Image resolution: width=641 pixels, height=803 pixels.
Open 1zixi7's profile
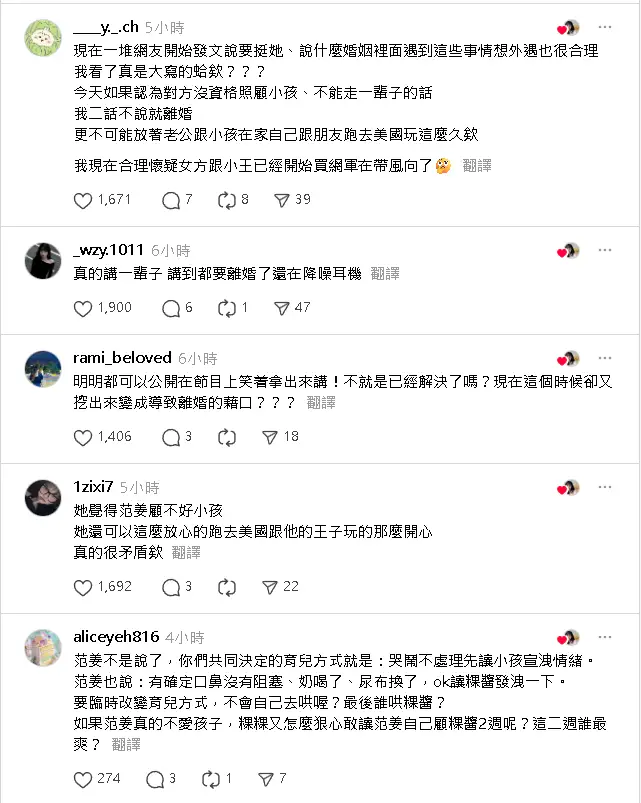pyautogui.click(x=93, y=488)
